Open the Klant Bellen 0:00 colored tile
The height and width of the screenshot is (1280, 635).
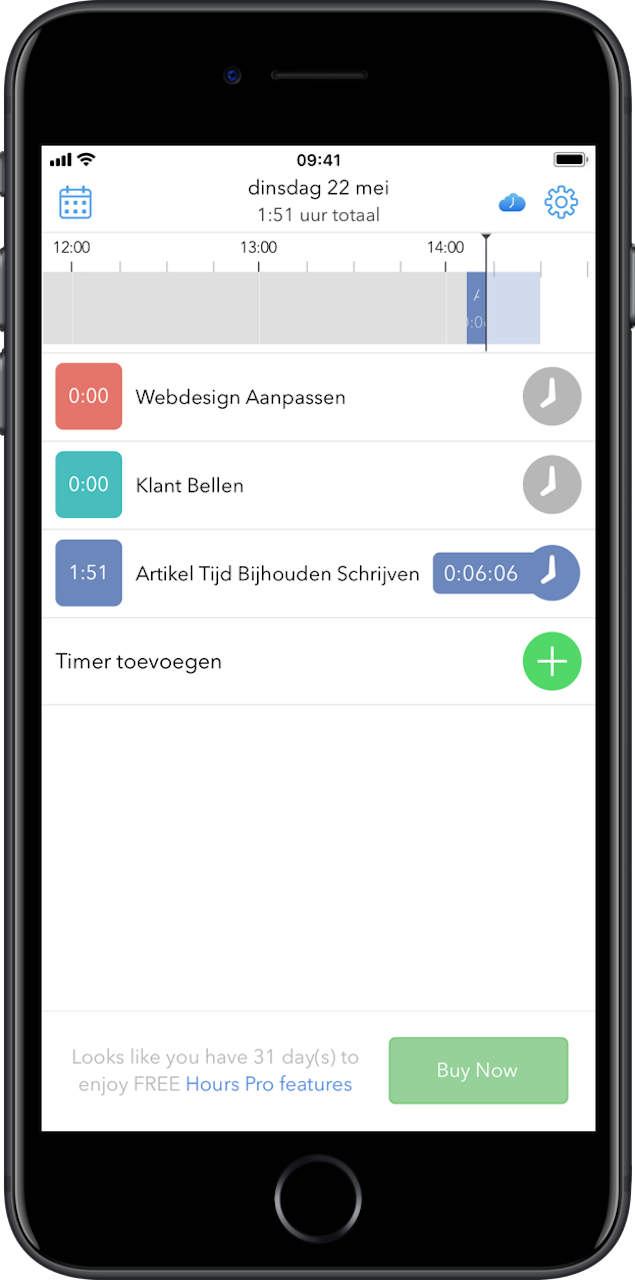pyautogui.click(x=89, y=484)
